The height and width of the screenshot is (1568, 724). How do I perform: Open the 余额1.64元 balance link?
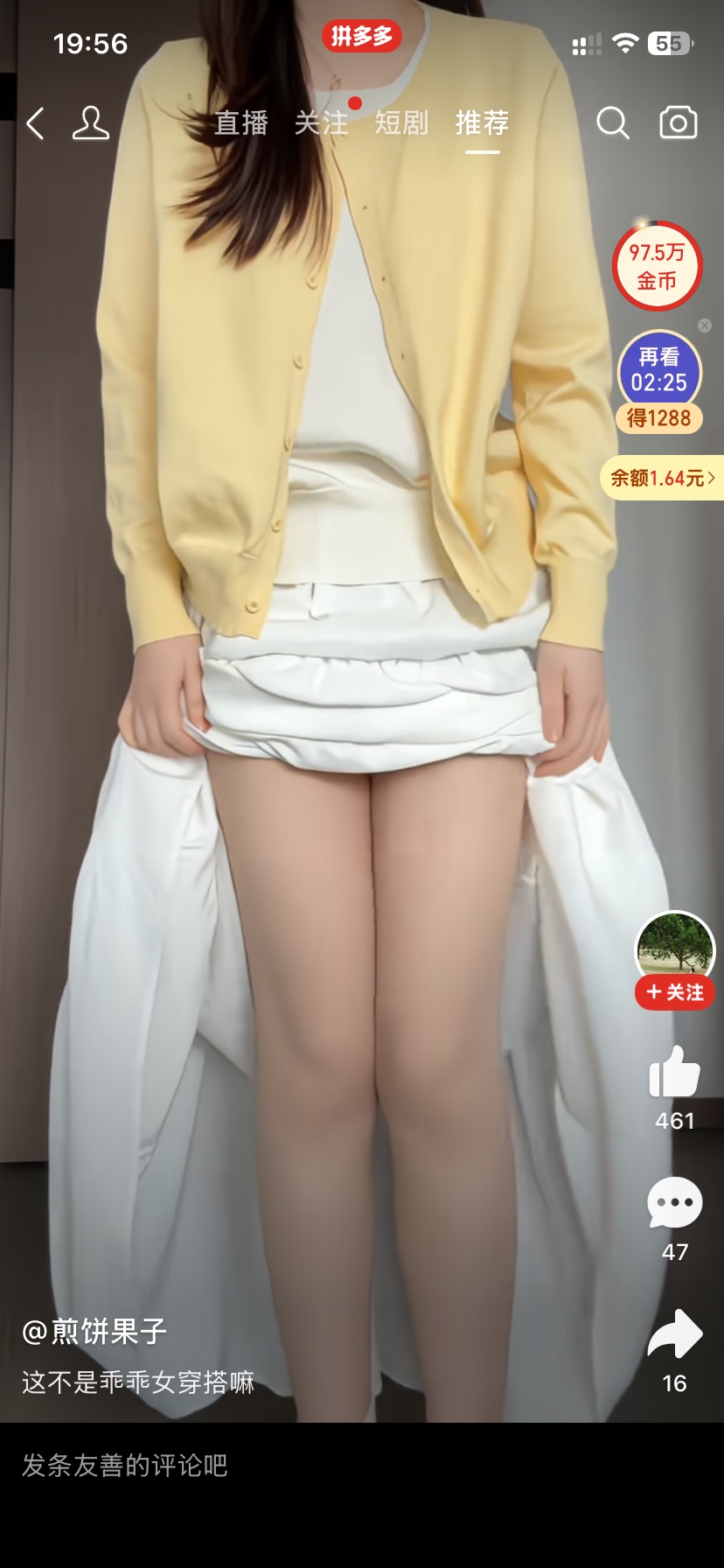click(x=662, y=478)
